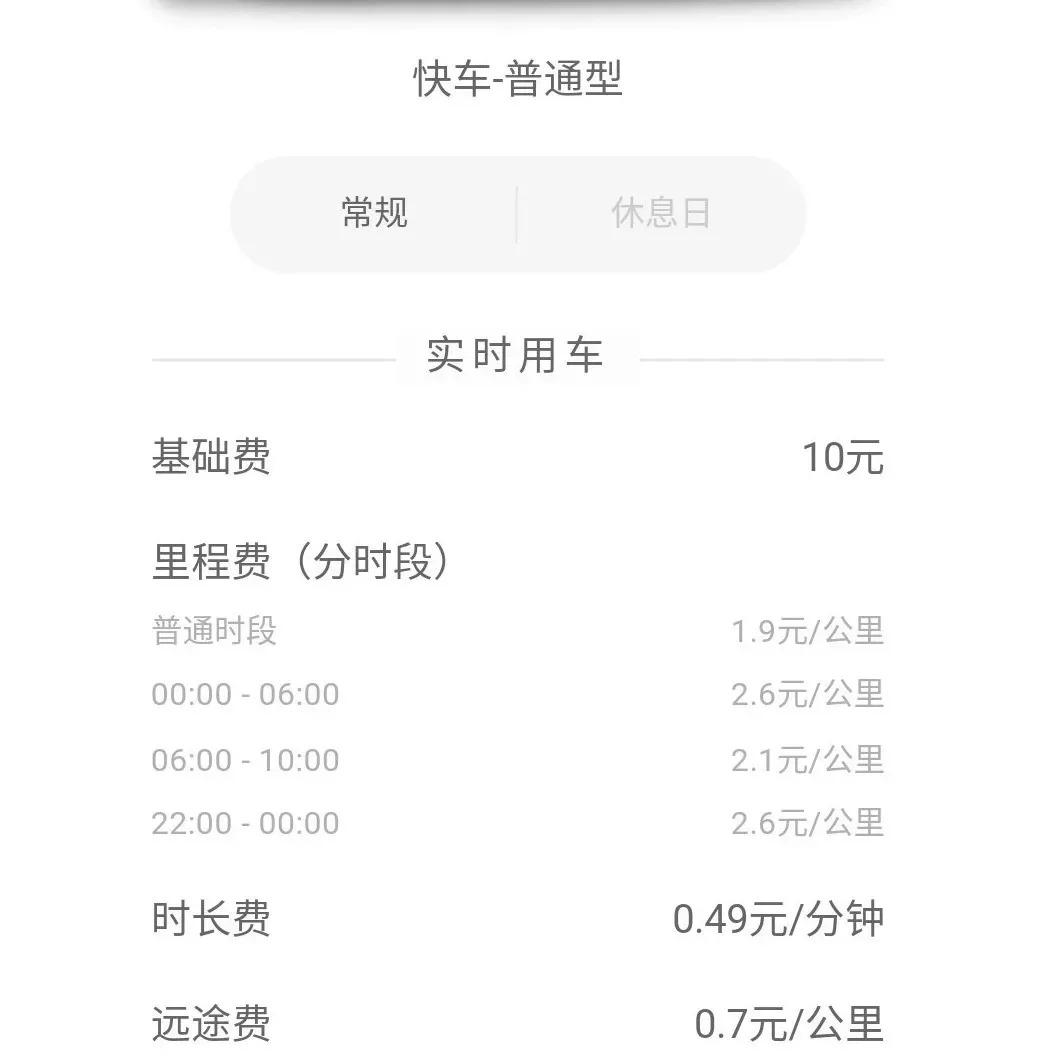Expand the 里程费（分时段）section
1052x1056 pixels.
300,561
